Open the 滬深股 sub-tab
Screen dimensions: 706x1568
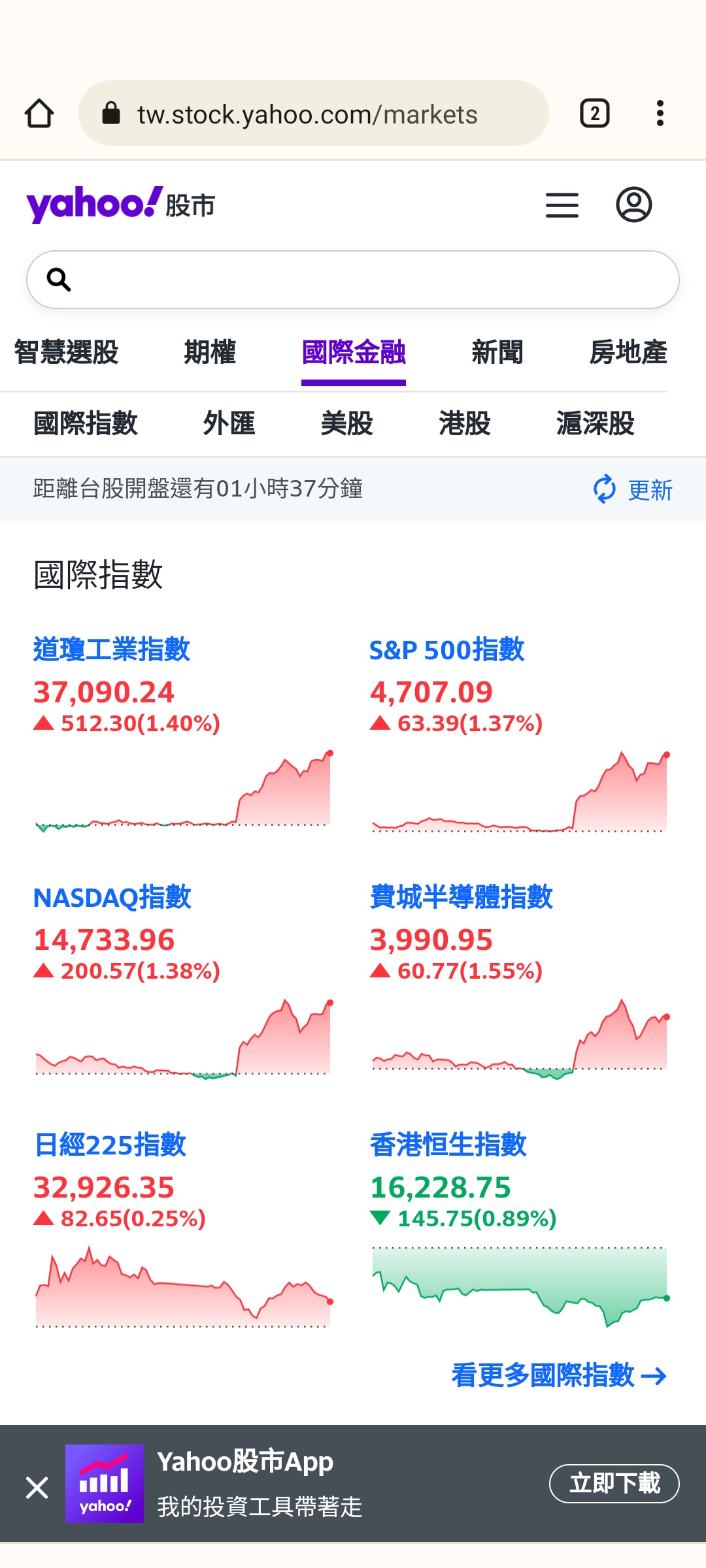(596, 423)
